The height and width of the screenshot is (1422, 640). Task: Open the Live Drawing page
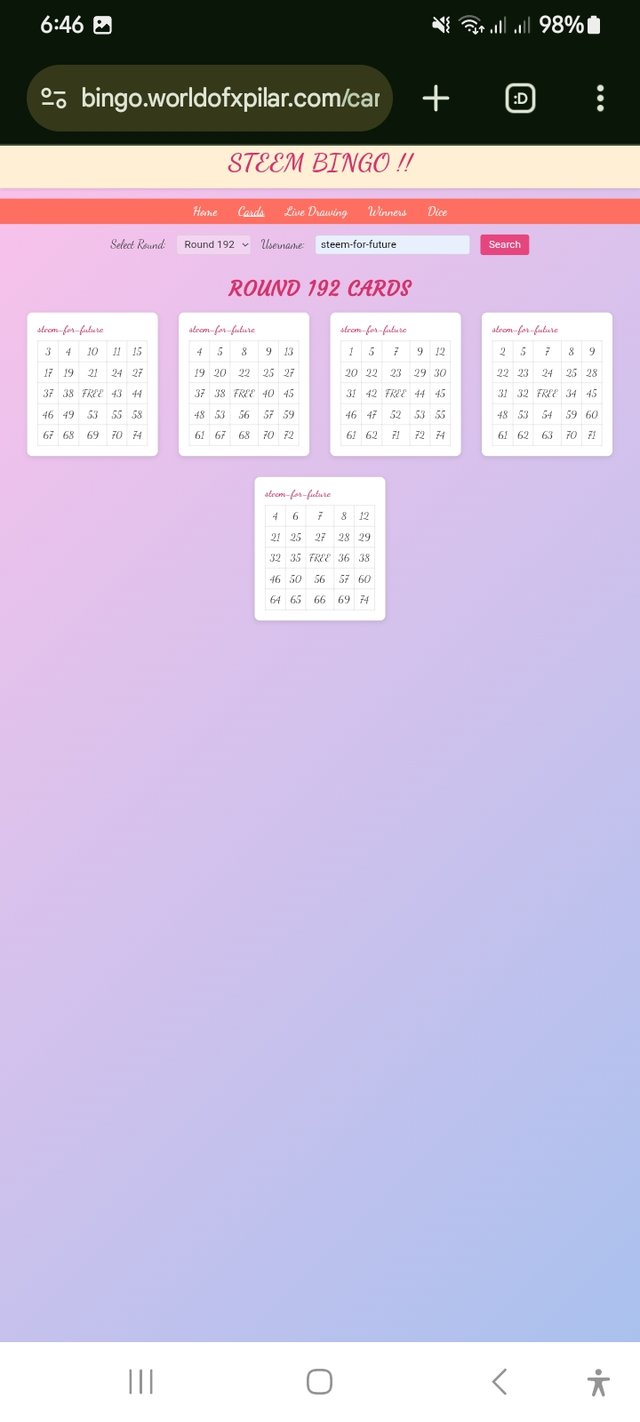[x=316, y=212]
